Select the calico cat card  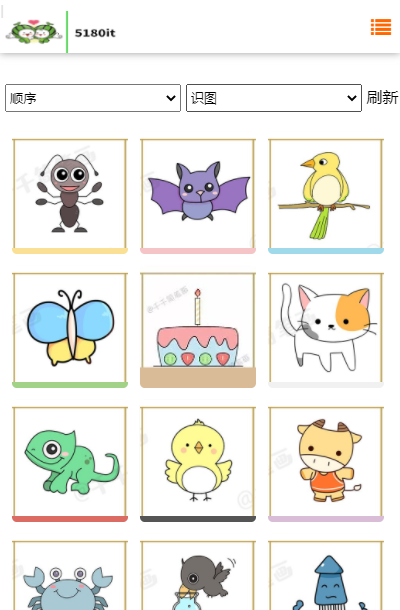click(x=326, y=330)
